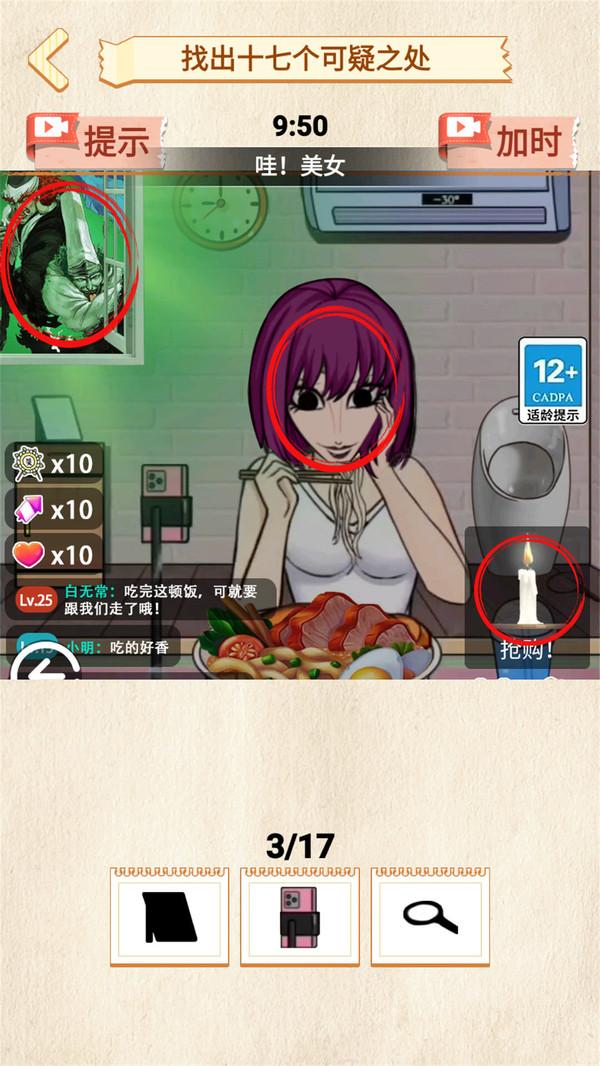Tap 加时 to add extra time
This screenshot has height=1066, width=600.
tap(508, 141)
